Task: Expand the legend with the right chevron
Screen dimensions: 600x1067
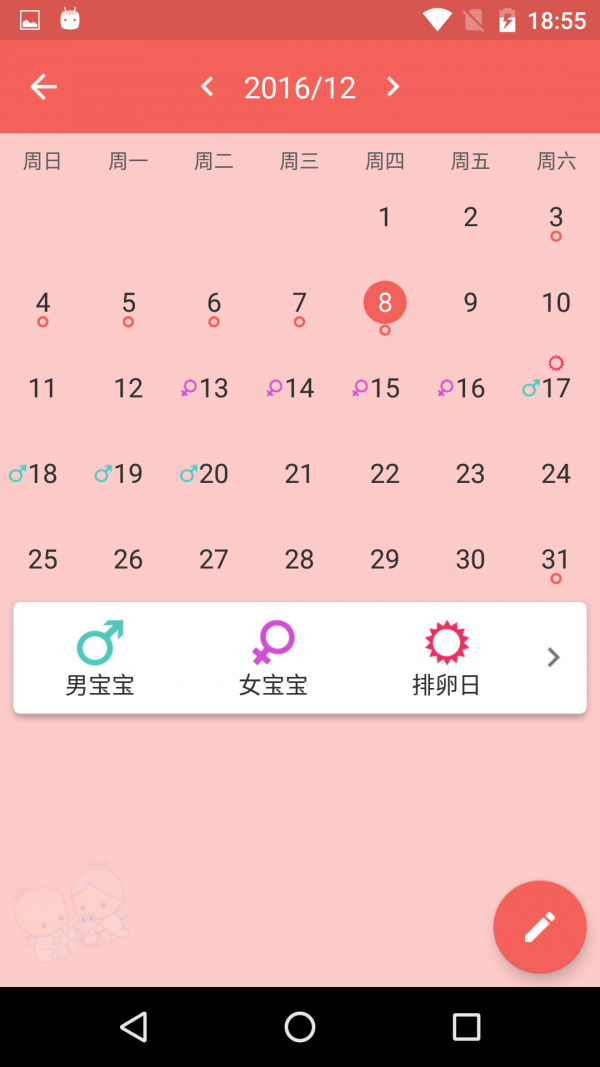Action: (553, 657)
